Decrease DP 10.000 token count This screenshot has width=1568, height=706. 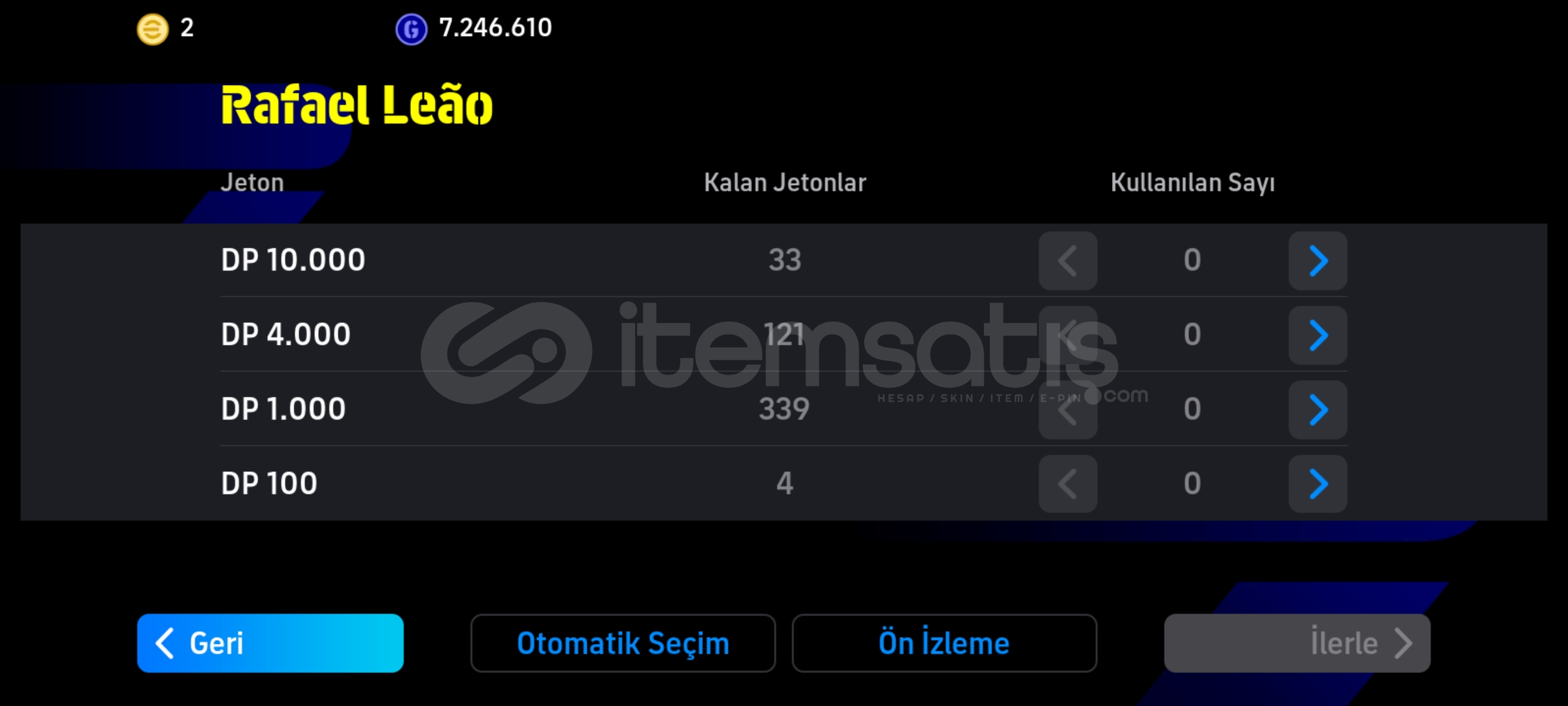1068,261
